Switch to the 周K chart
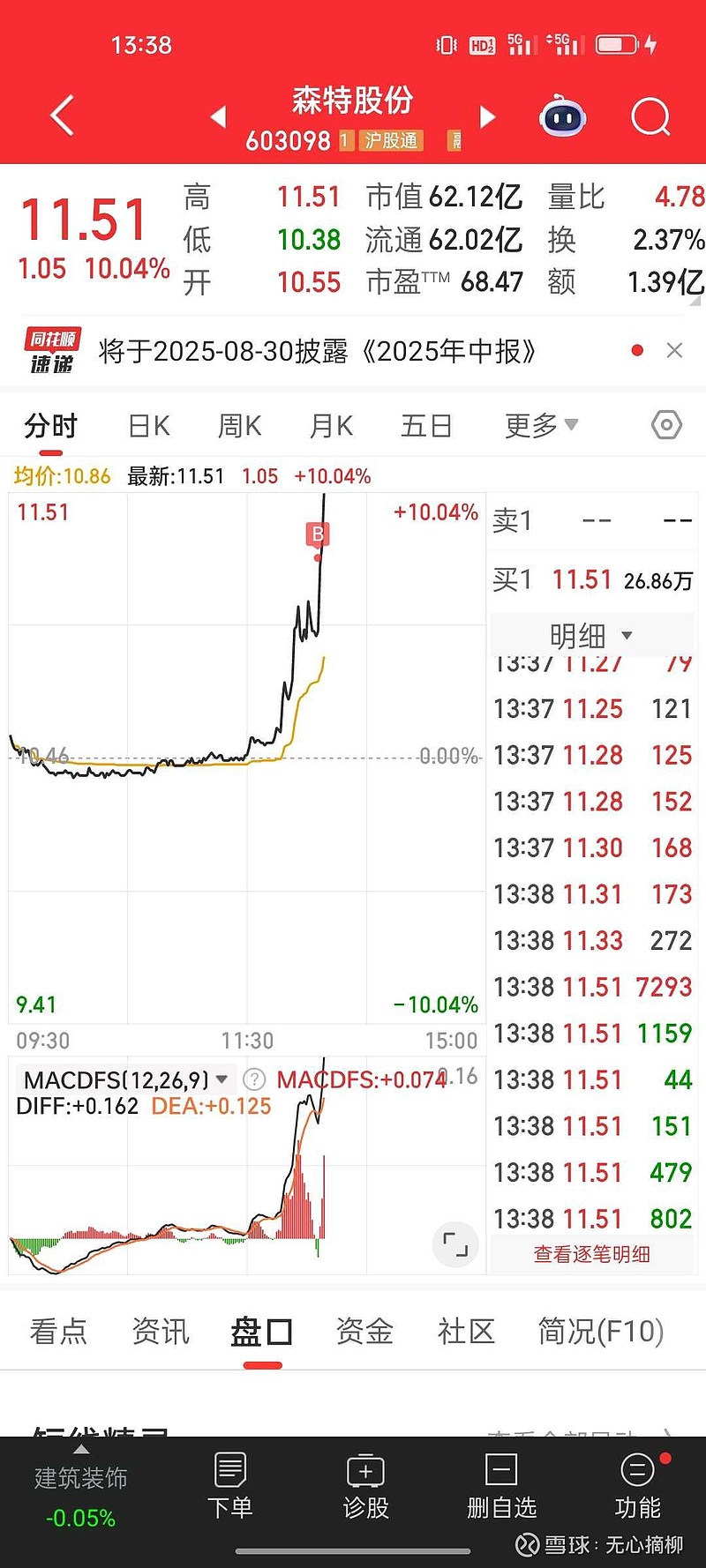 (239, 426)
